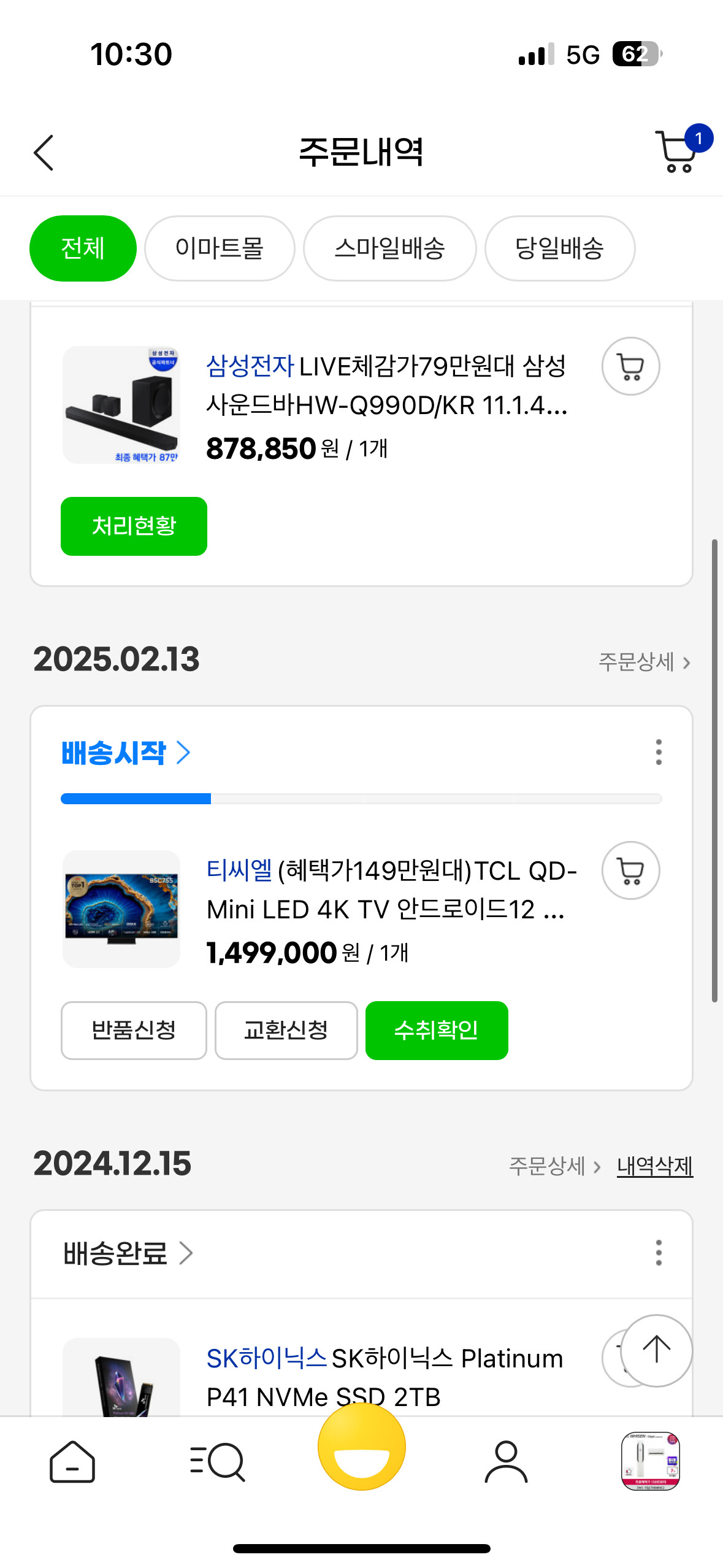Add the TCL QD-Mini LED TV to cart
This screenshot has width=723, height=1568.
click(x=630, y=870)
